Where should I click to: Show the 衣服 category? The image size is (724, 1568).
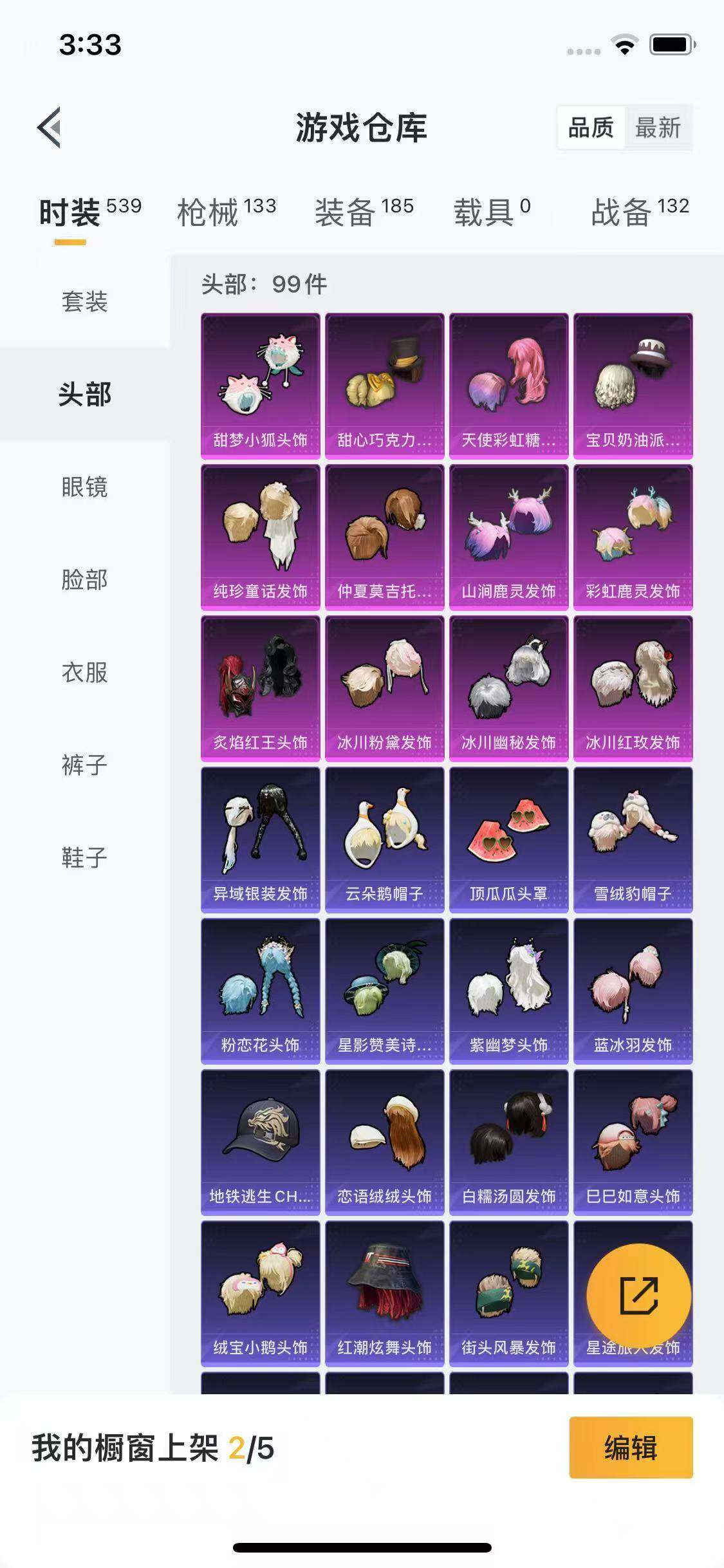point(84,672)
